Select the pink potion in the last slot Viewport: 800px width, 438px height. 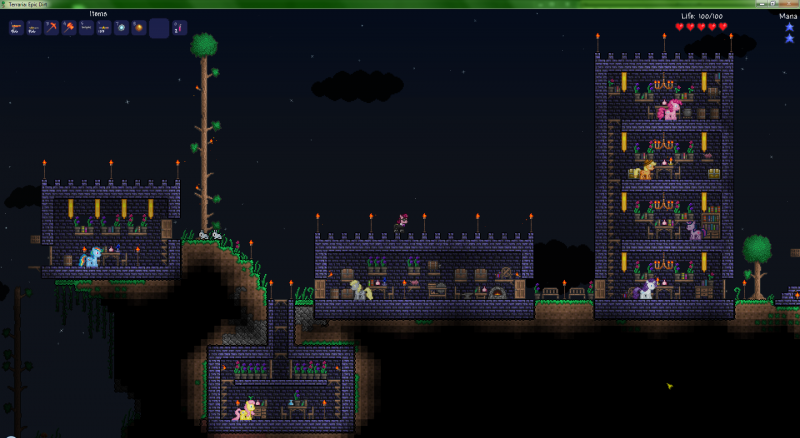[179, 28]
